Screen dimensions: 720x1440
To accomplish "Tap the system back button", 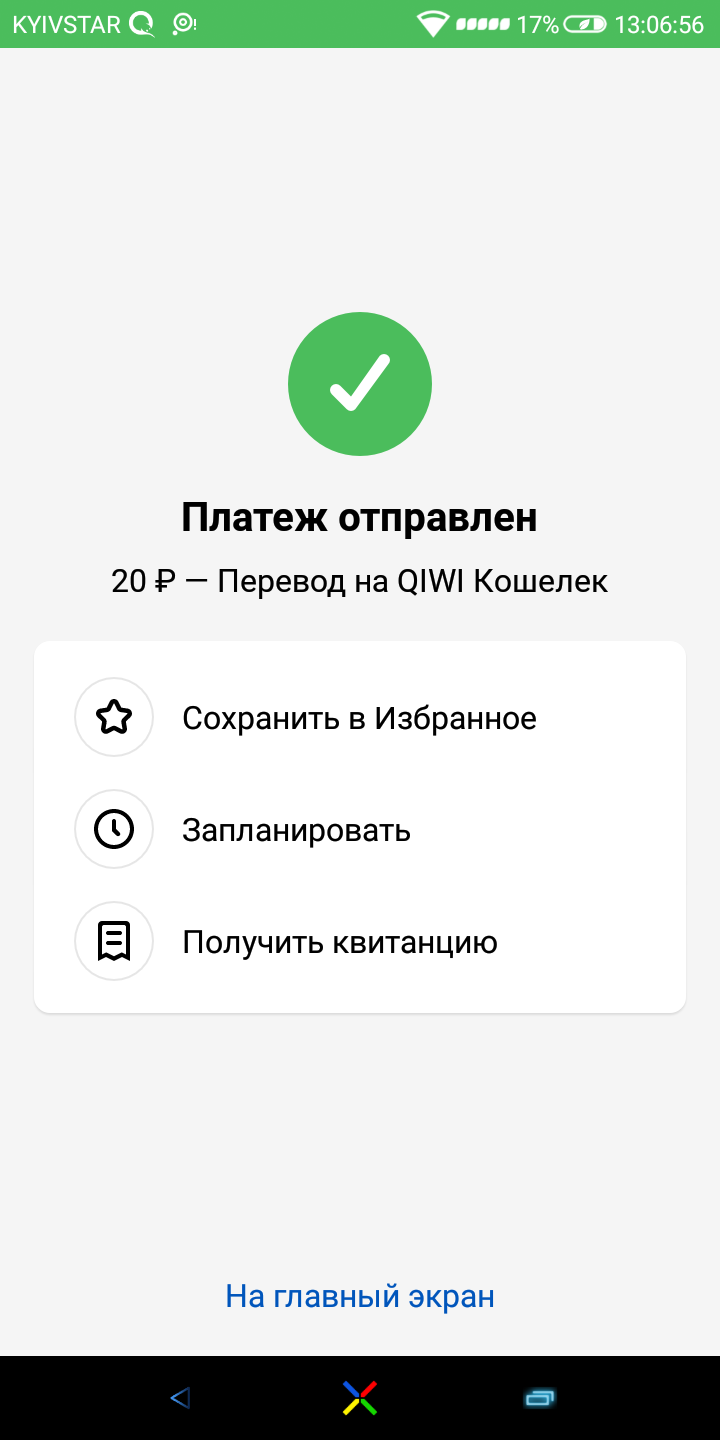I will click(180, 1397).
